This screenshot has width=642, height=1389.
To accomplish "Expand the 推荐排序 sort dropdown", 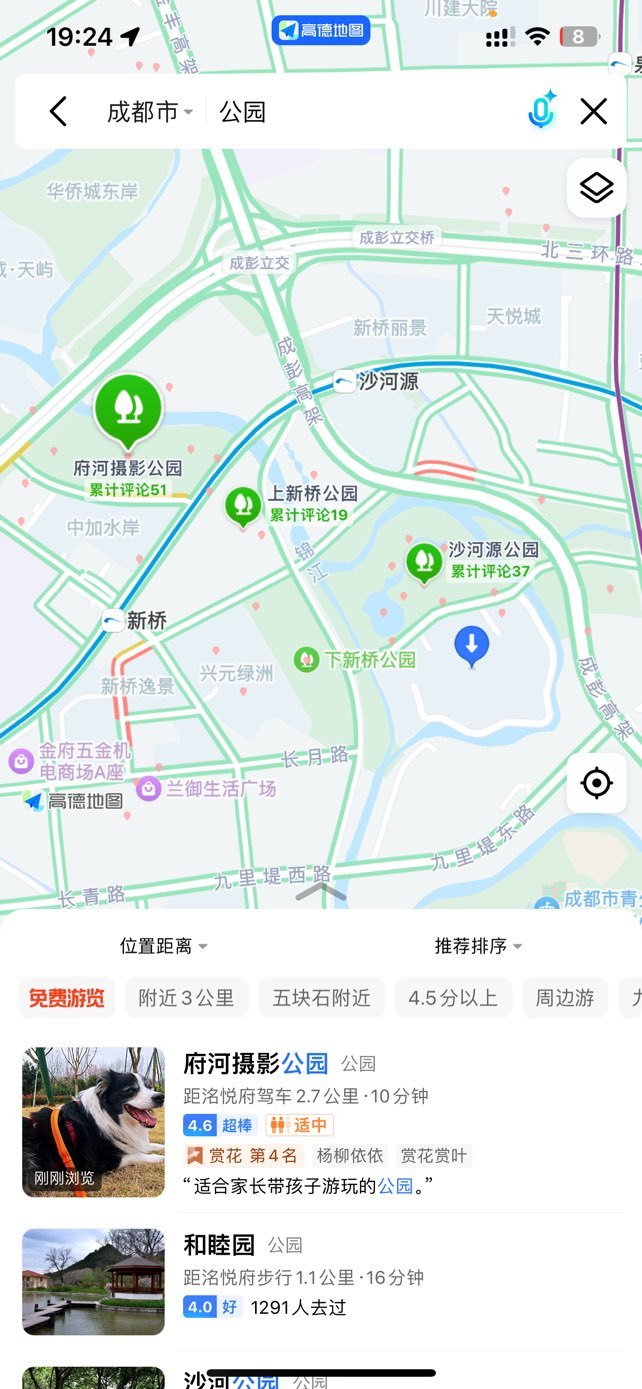I will coord(478,946).
